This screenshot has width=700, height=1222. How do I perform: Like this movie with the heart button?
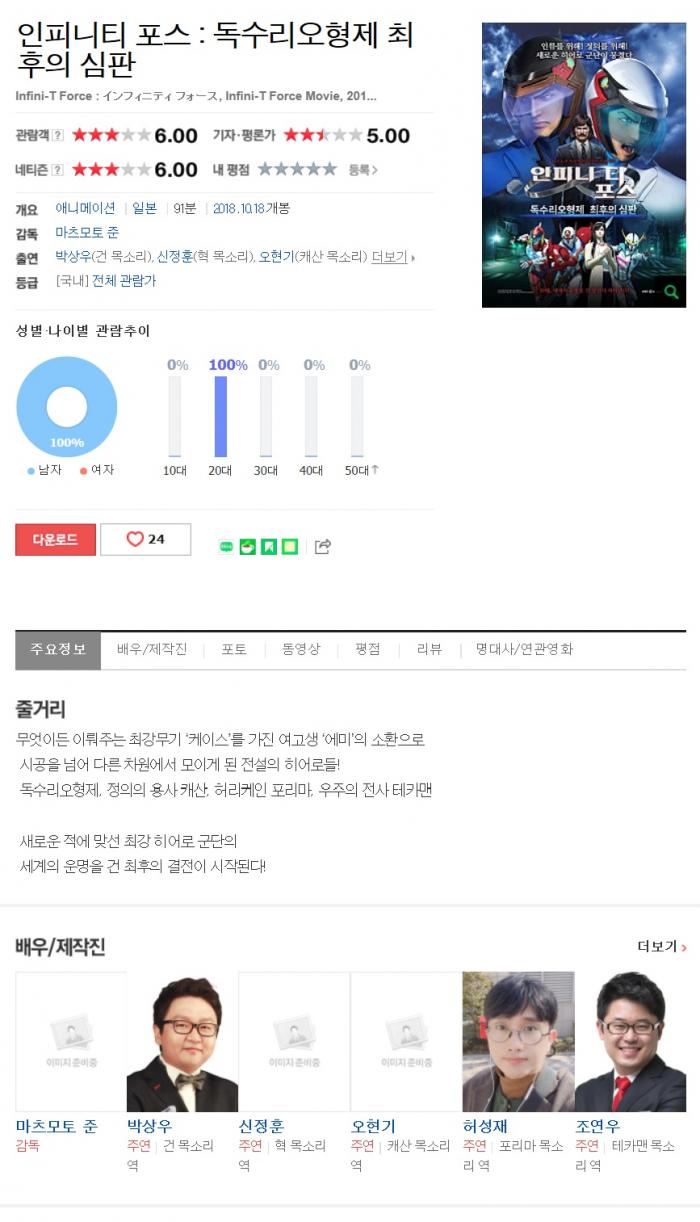[145, 539]
